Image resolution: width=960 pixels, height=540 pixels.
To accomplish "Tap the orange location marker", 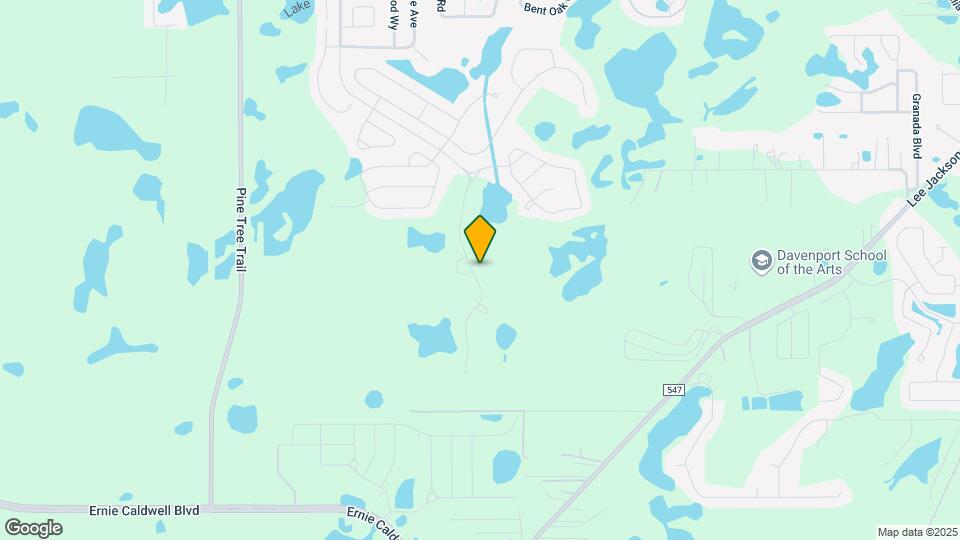I will (x=480, y=239).
